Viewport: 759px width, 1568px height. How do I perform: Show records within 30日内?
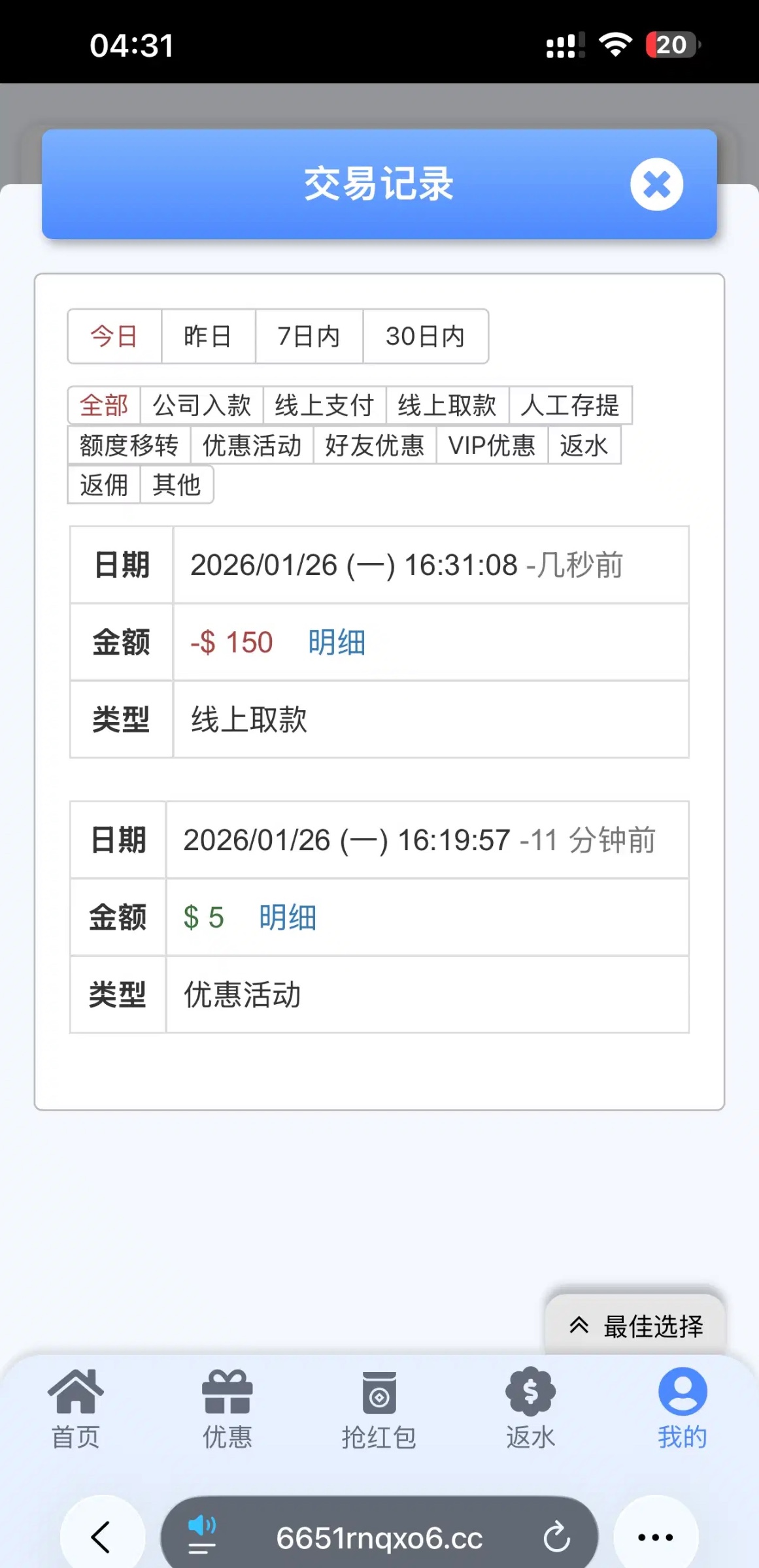[425, 336]
